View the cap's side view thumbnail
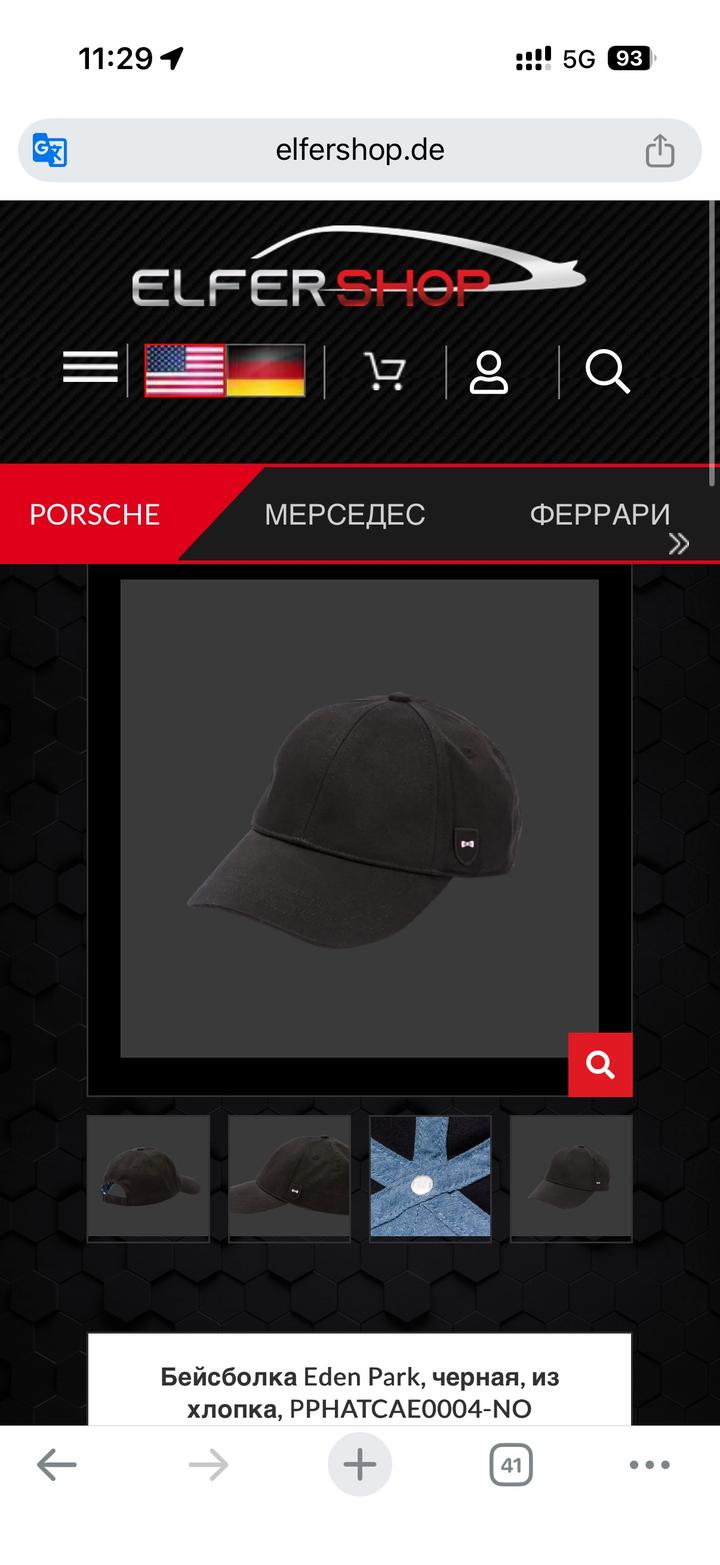720x1565 pixels. tap(289, 1178)
